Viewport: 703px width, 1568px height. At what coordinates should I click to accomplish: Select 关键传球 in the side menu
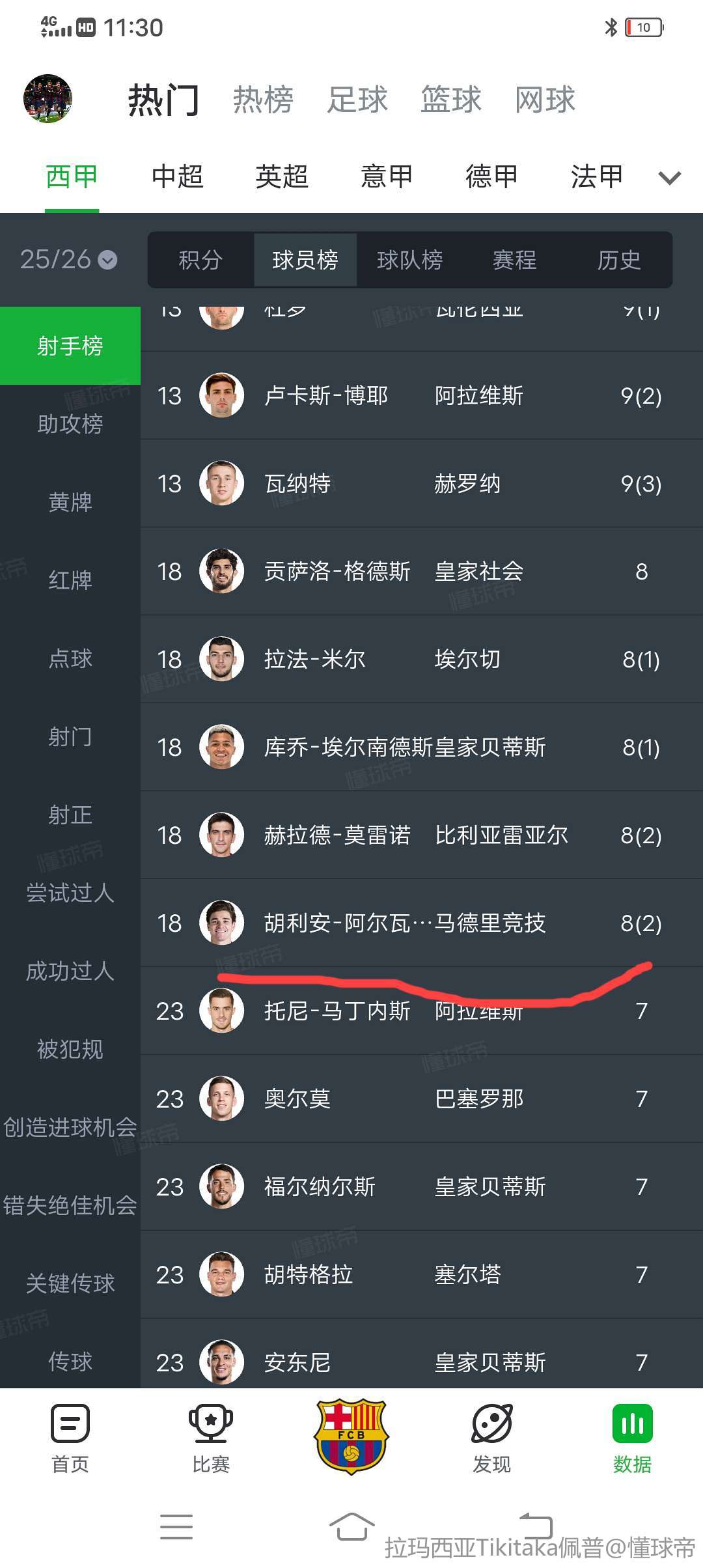tap(70, 1283)
